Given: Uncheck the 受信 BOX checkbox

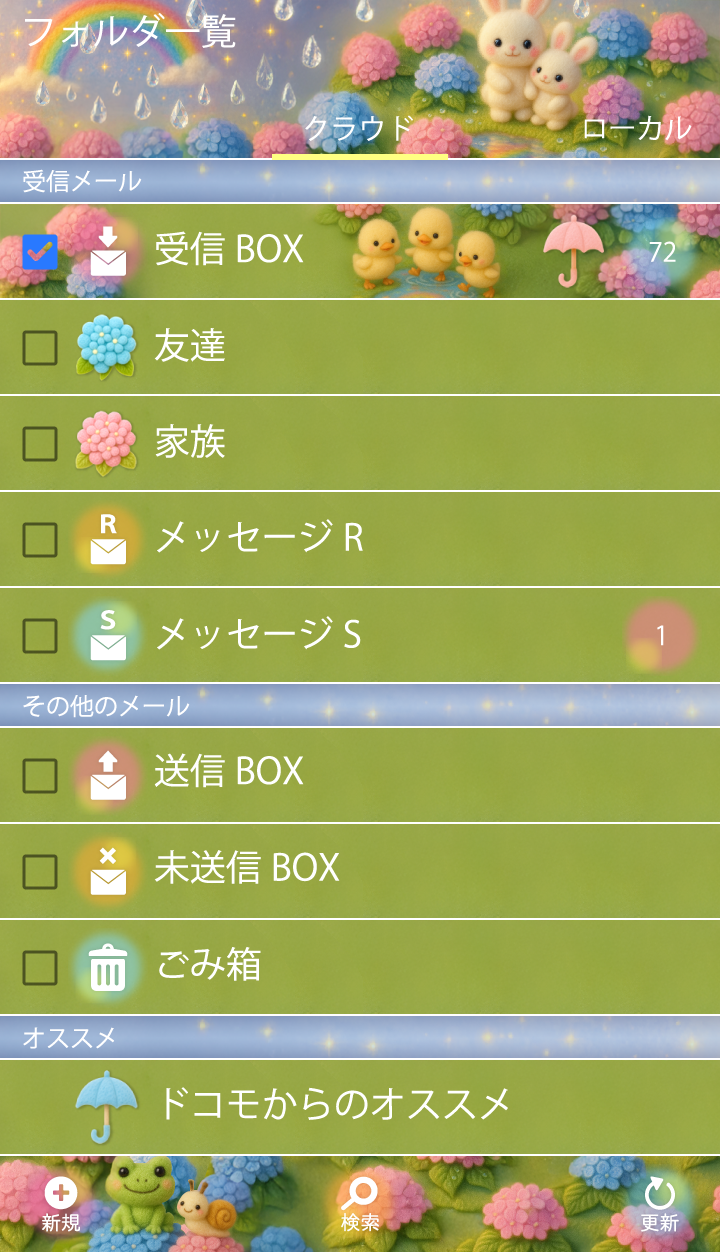Looking at the screenshot, I should [x=40, y=251].
